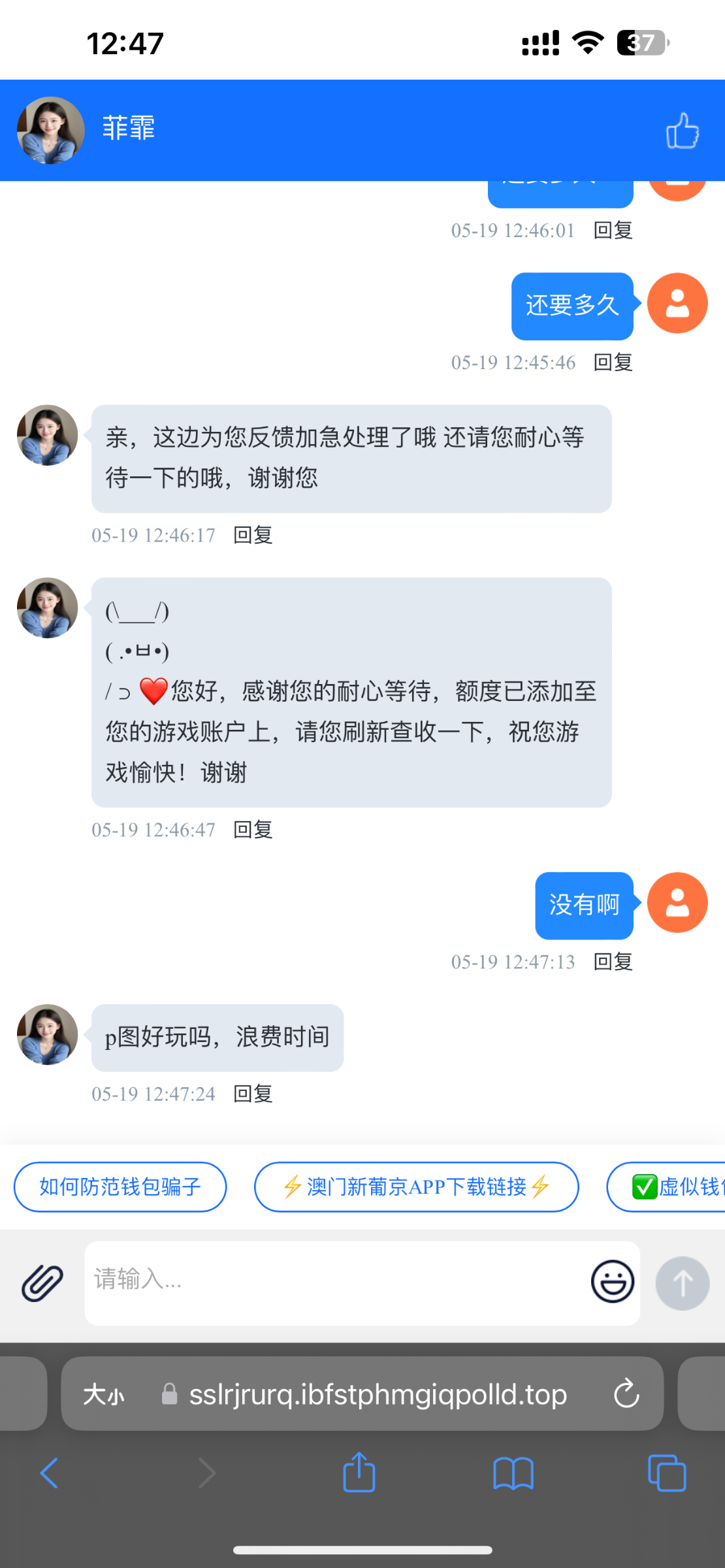This screenshot has height=1568, width=725.
Task: Reply to the 没有啊 message
Action: pos(613,962)
